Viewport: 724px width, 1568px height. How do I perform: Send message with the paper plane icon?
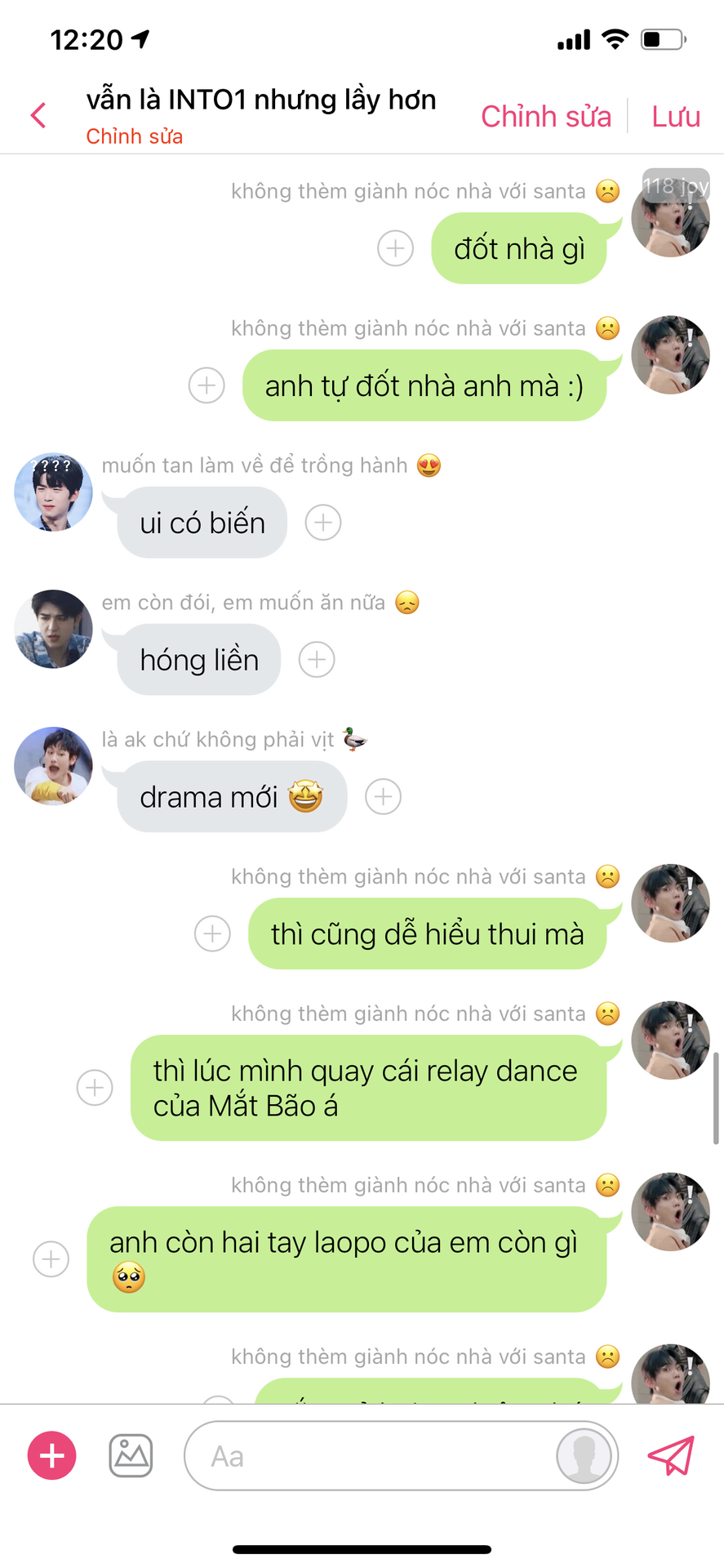[671, 1455]
